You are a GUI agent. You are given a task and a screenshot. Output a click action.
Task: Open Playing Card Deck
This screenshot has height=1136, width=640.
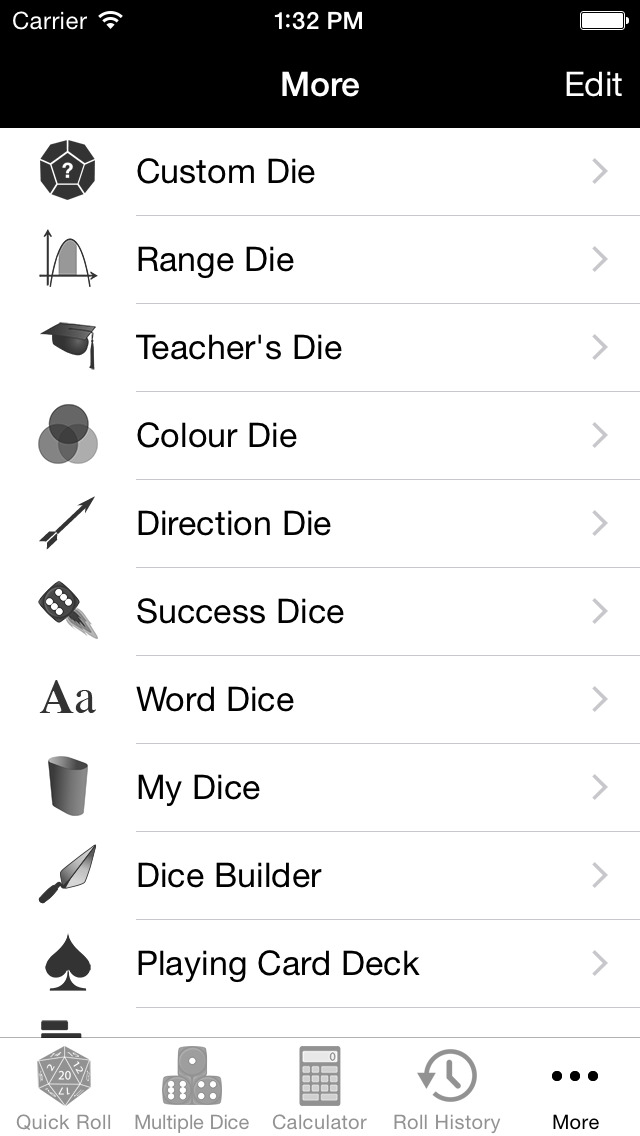[x=320, y=964]
